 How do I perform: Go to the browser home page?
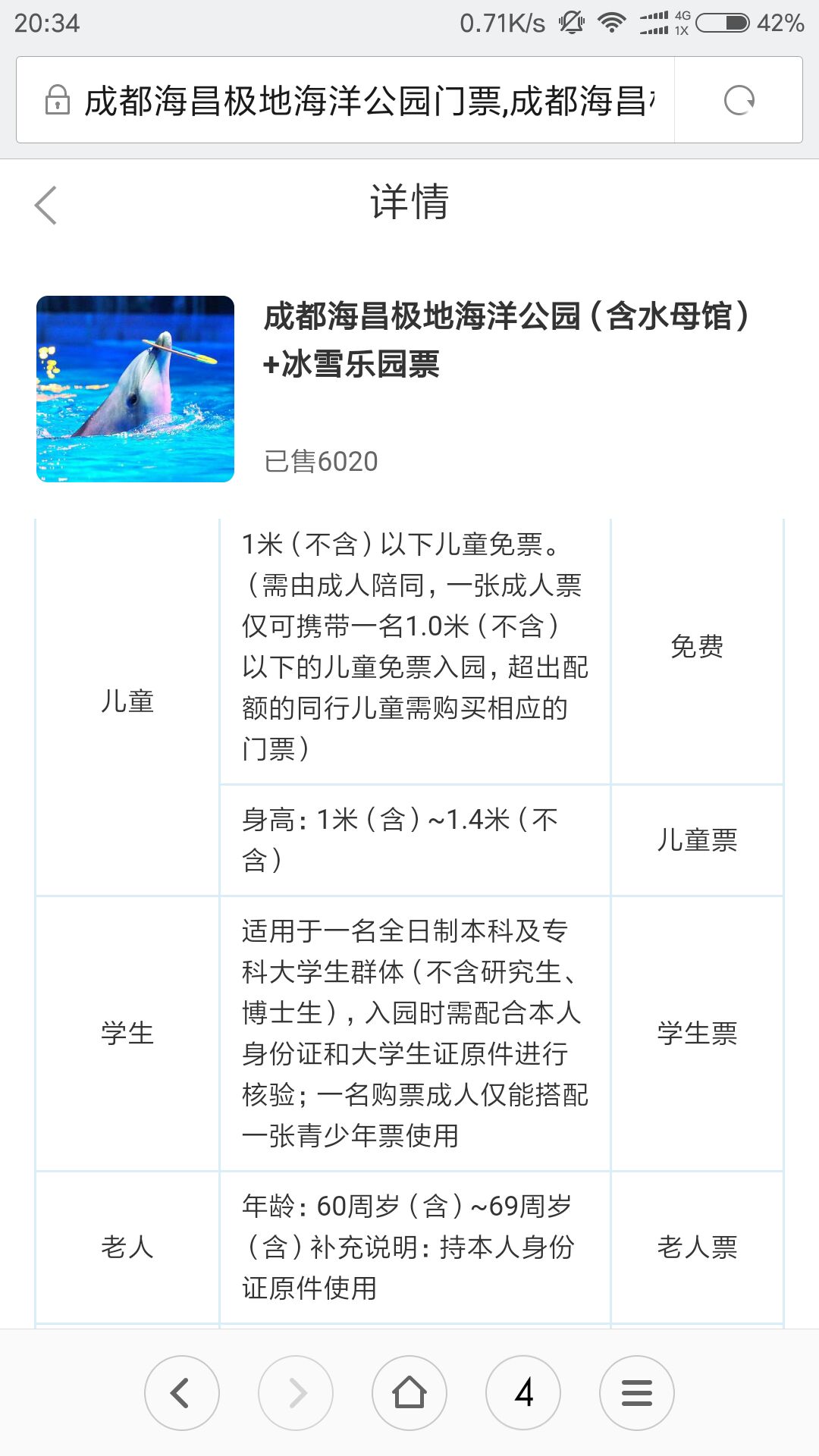pos(409,1393)
